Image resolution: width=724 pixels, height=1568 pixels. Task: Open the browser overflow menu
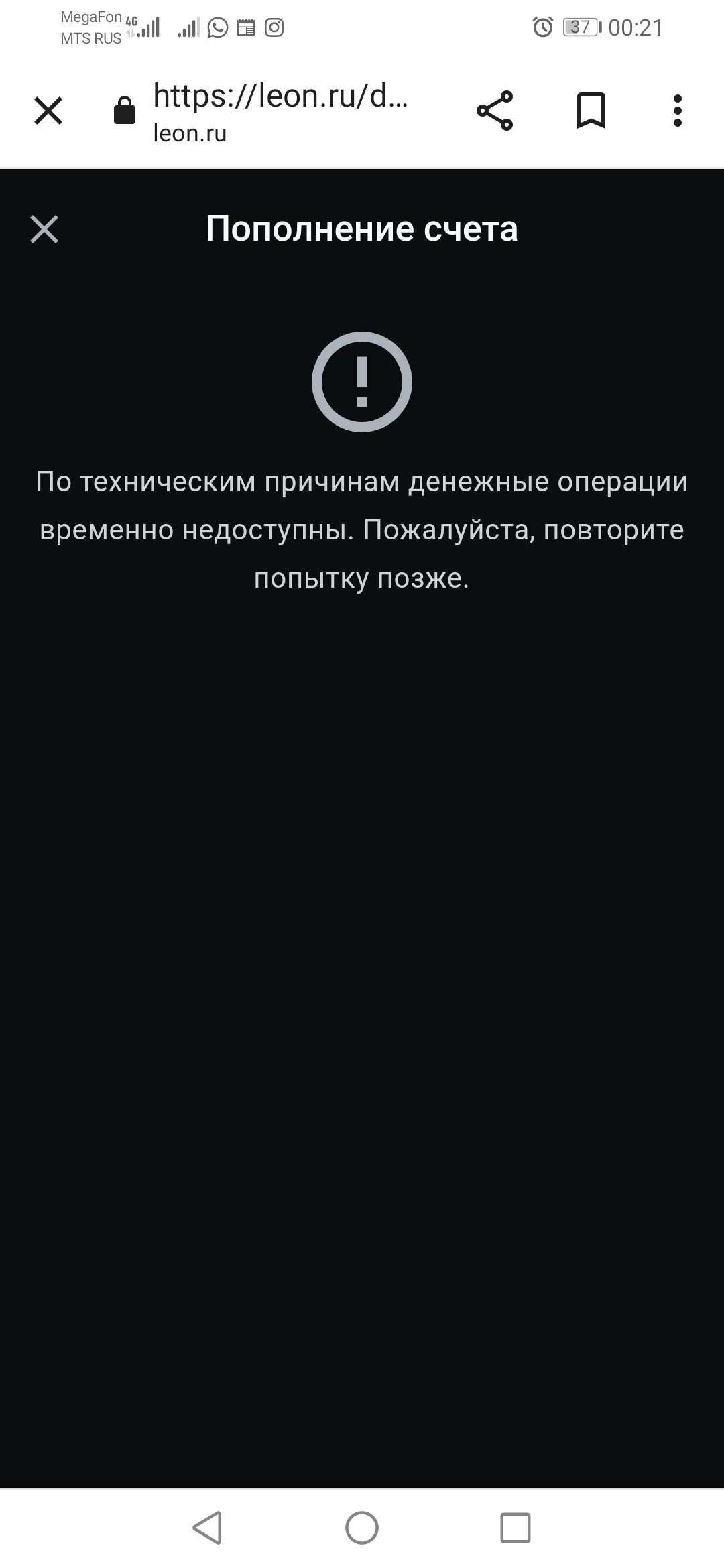coord(678,111)
